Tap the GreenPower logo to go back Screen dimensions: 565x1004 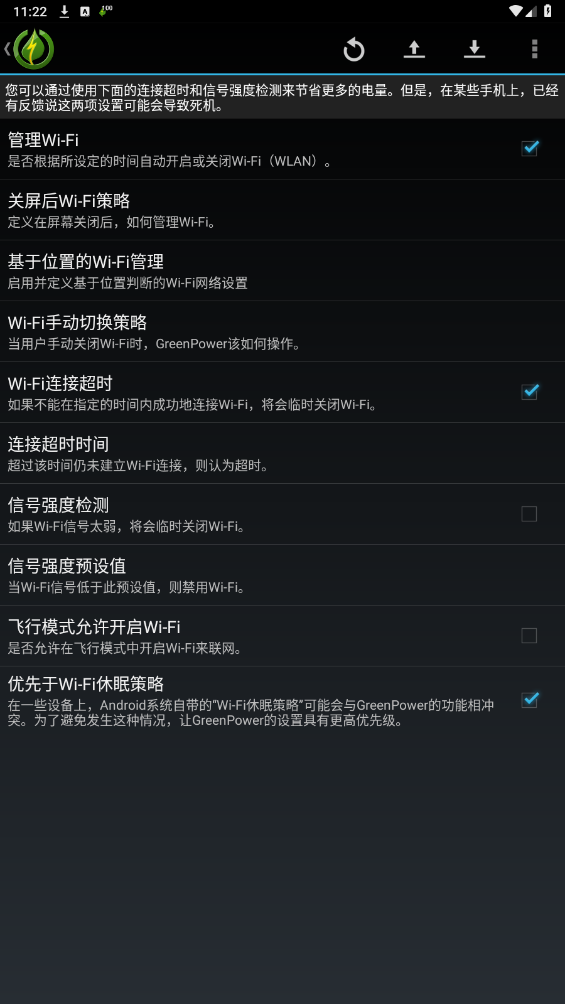(x=33, y=49)
